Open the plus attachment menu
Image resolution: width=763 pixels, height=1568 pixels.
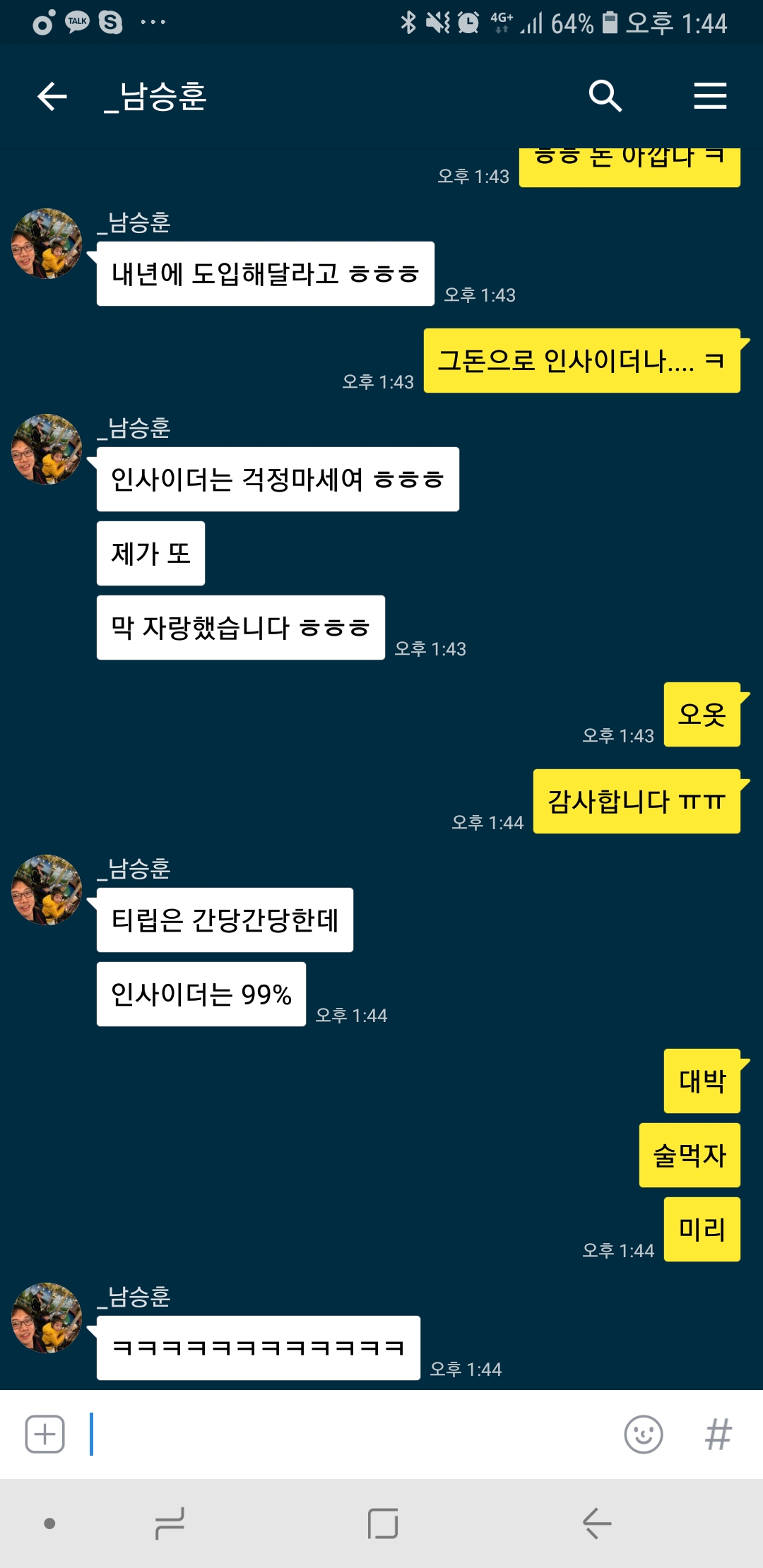(45, 1435)
